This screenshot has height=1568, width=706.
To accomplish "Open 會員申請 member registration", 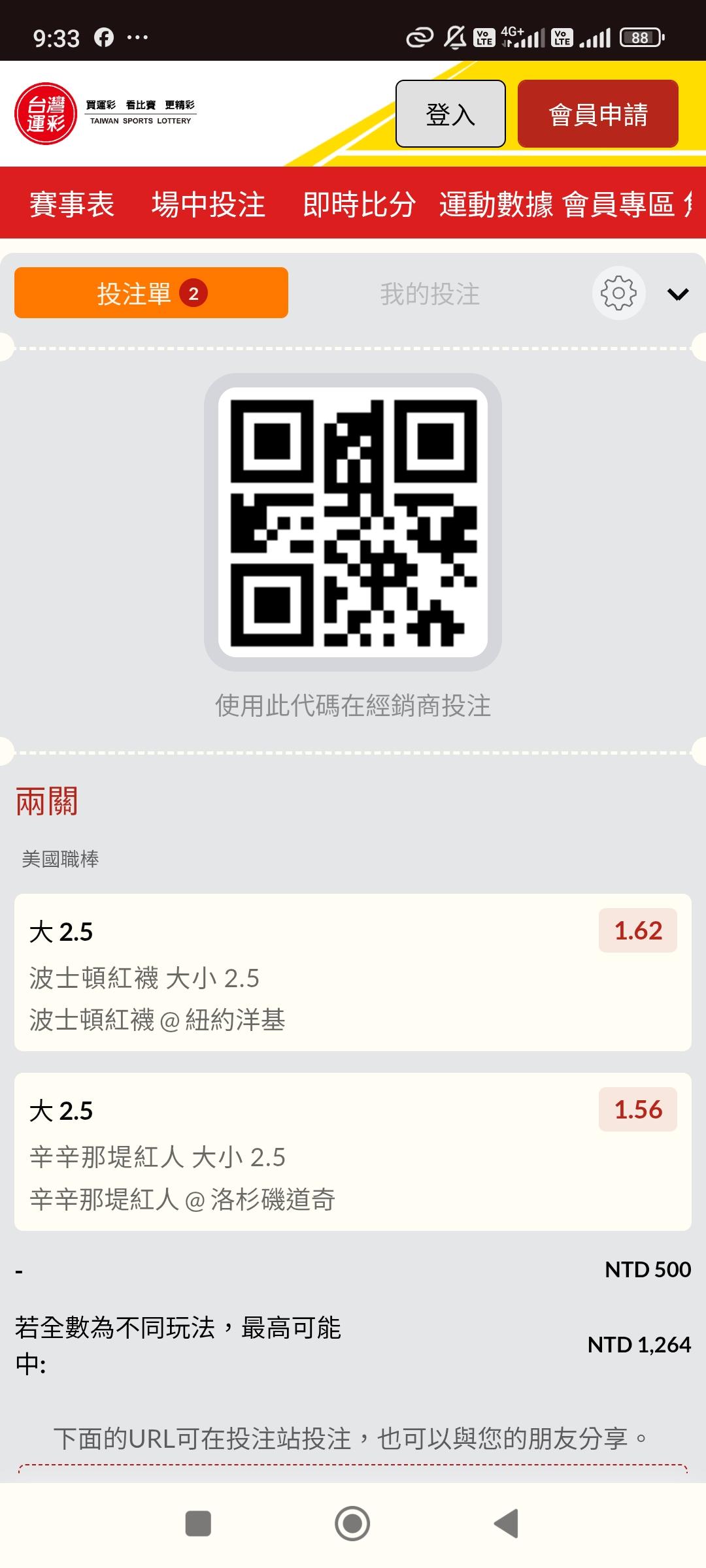I will [x=597, y=114].
